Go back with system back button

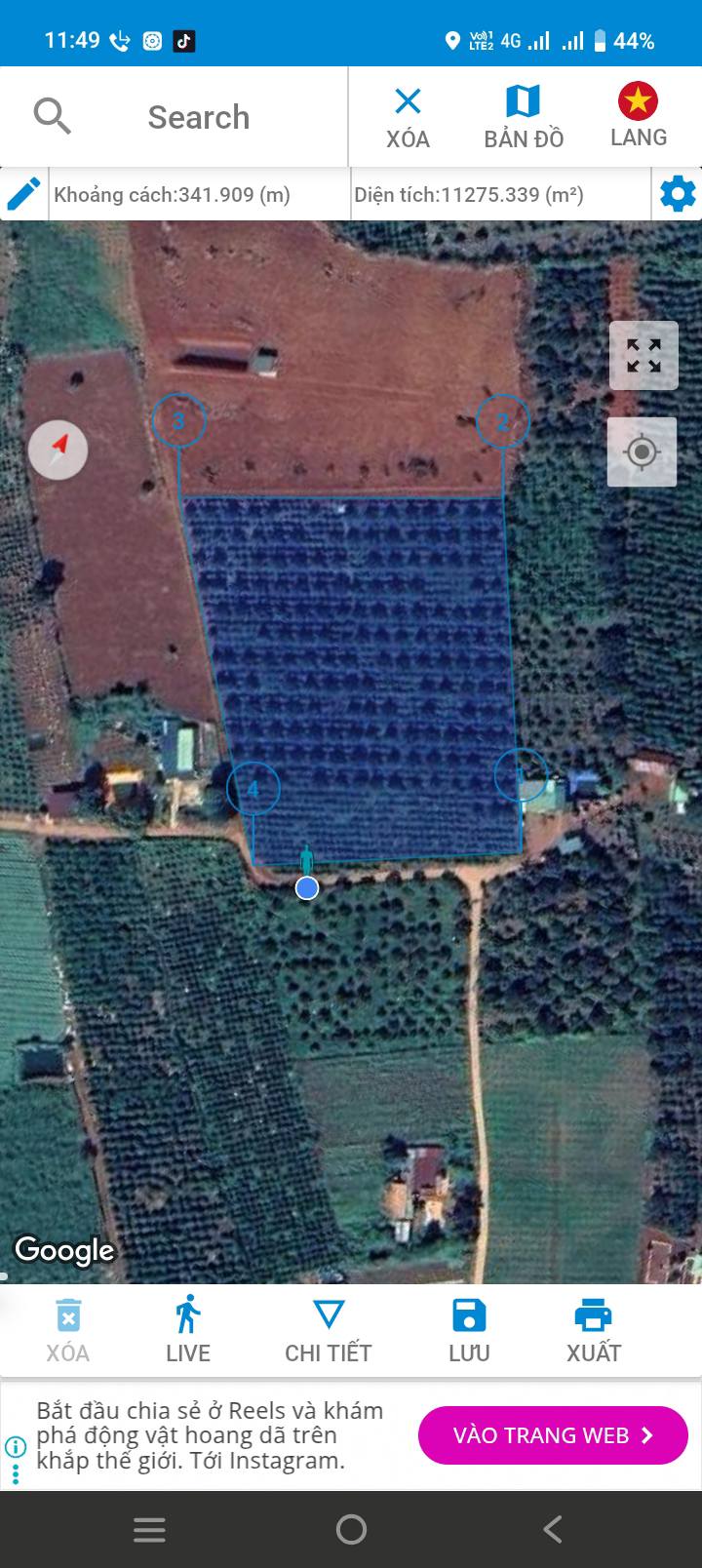[552, 1529]
